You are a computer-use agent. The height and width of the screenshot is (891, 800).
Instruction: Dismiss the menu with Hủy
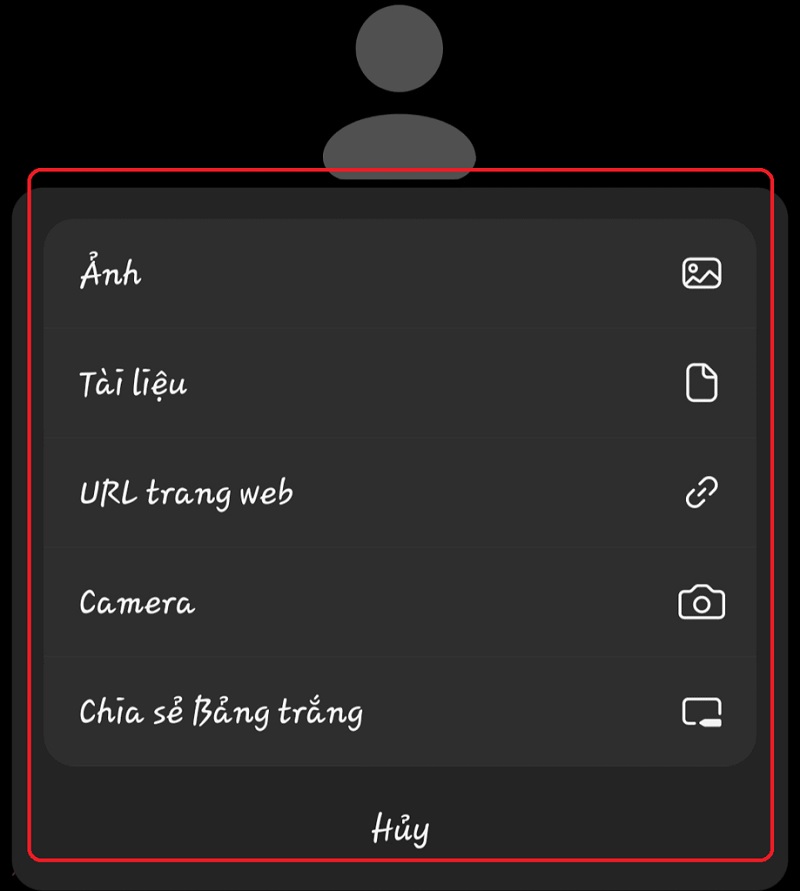pyautogui.click(x=400, y=829)
